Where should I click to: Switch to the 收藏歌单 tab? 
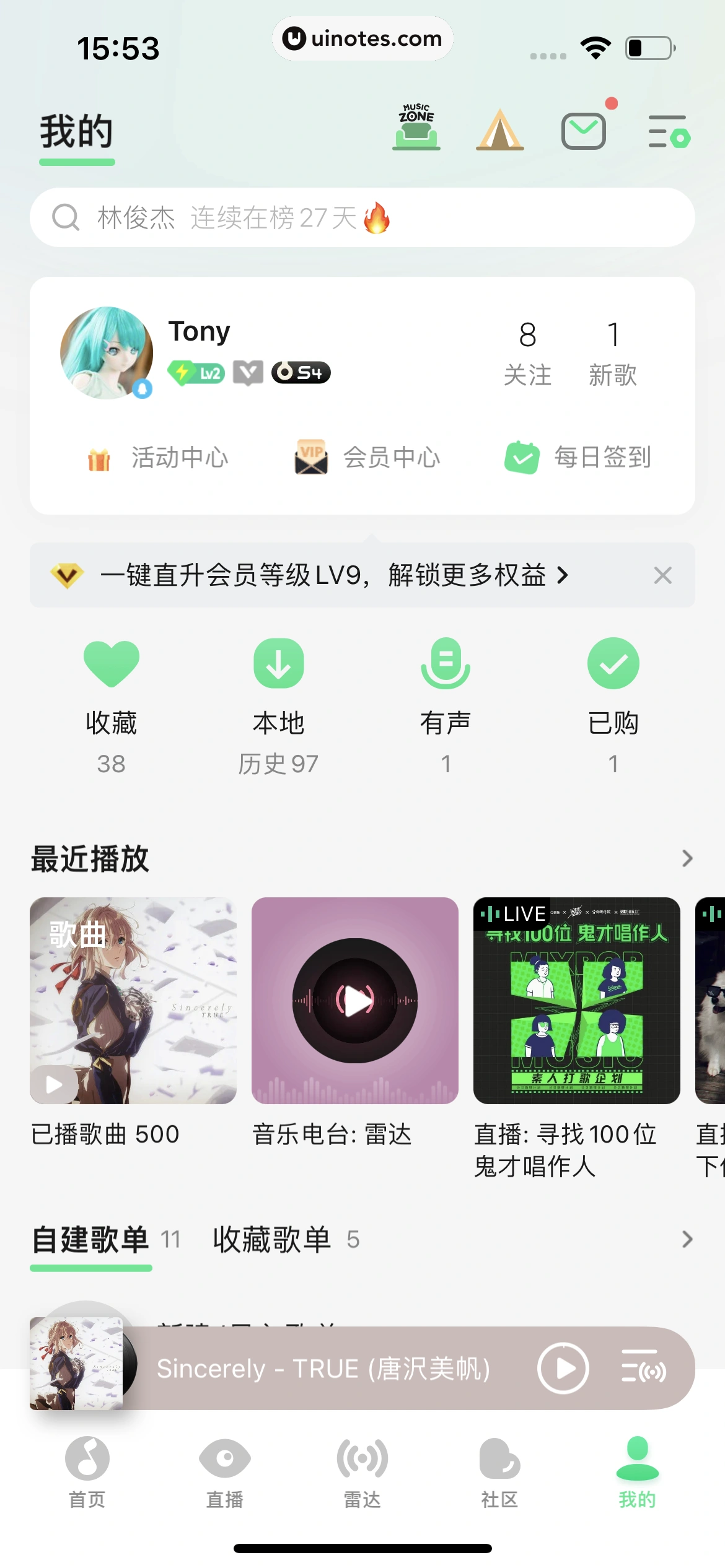click(272, 1239)
